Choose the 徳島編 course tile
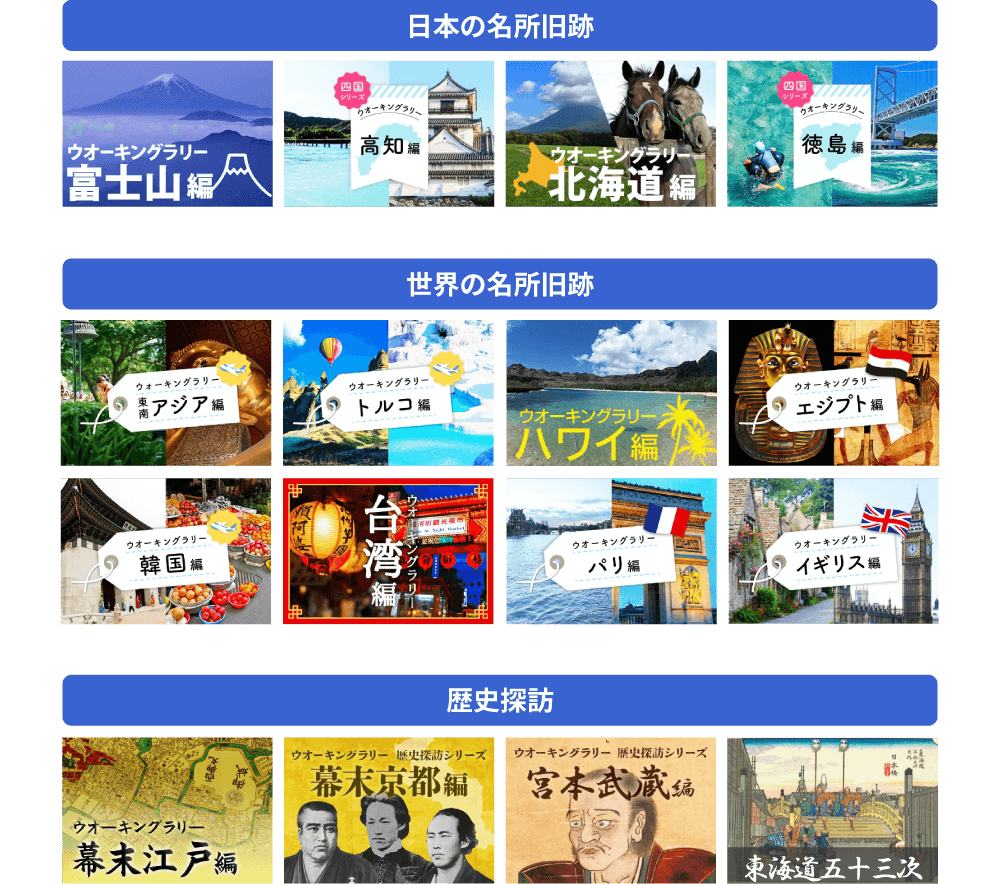Viewport: 1000px width, 884px height. 832,134
